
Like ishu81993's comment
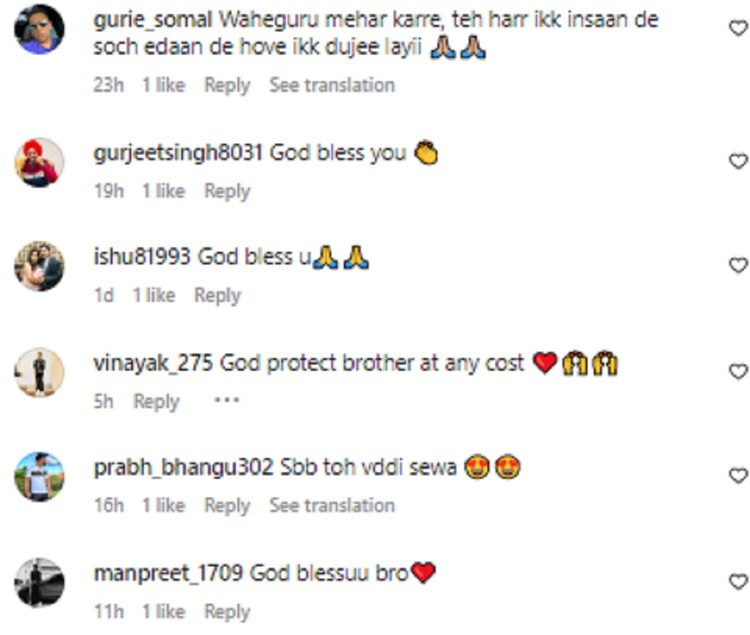738,266
